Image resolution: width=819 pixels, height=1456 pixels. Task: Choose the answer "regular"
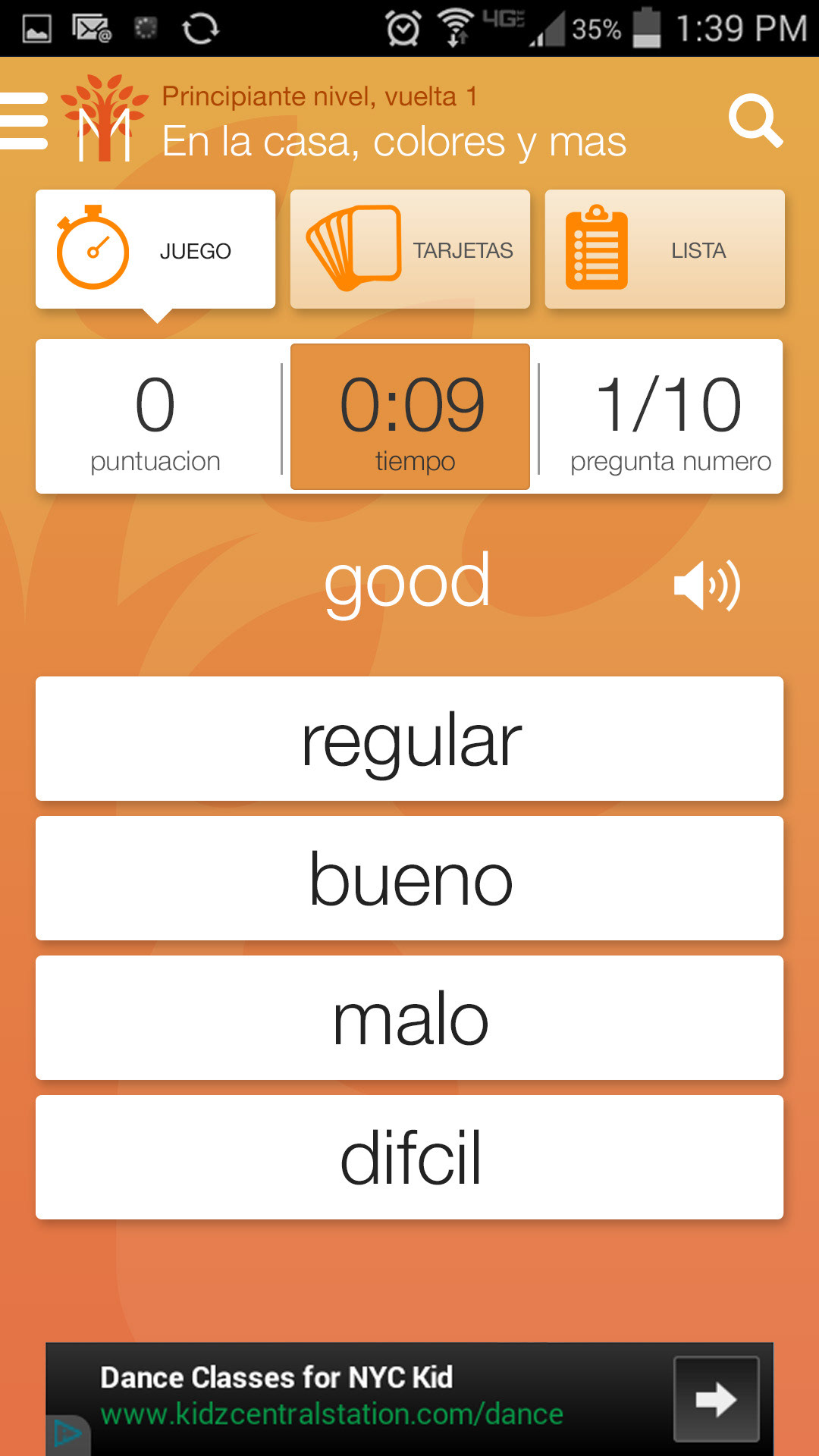(x=409, y=739)
